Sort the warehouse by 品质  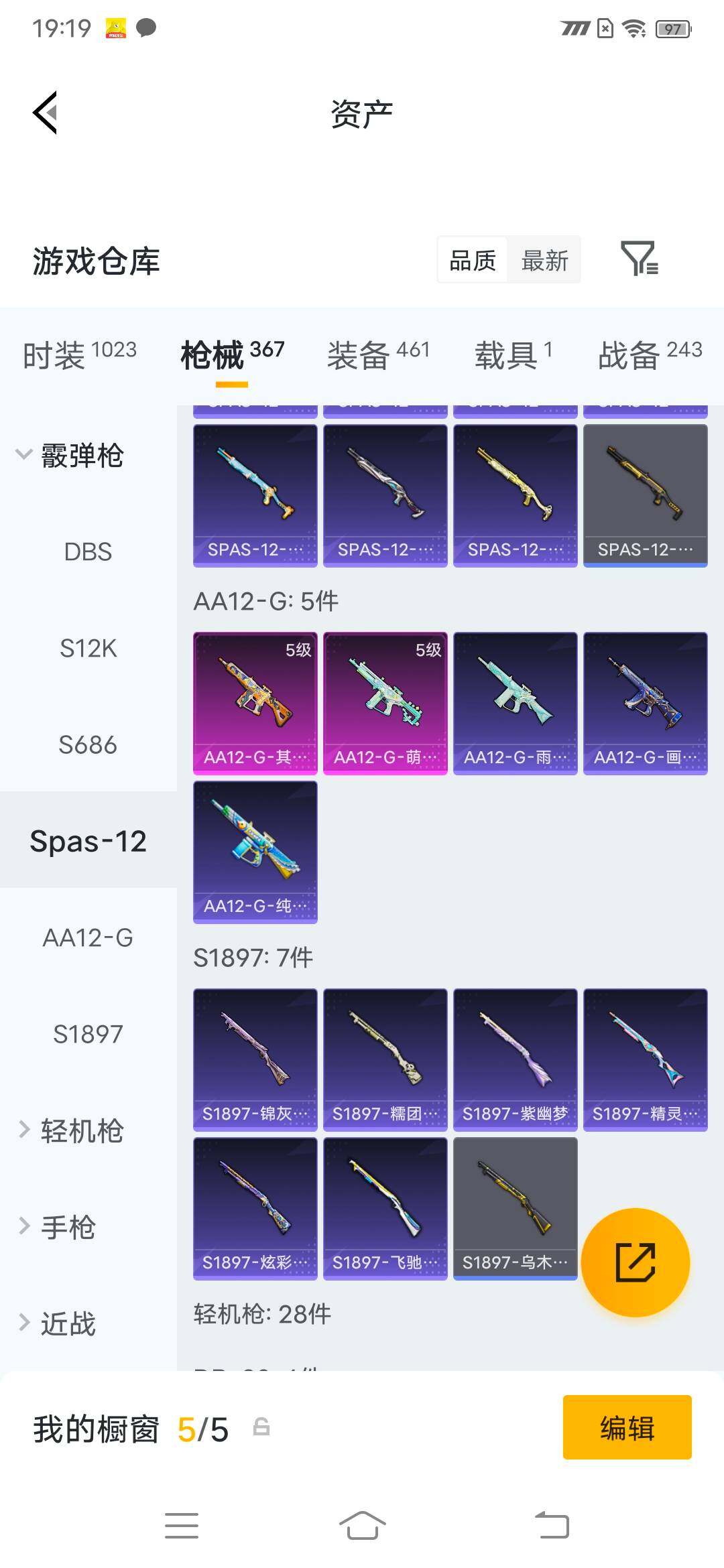pyautogui.click(x=473, y=260)
